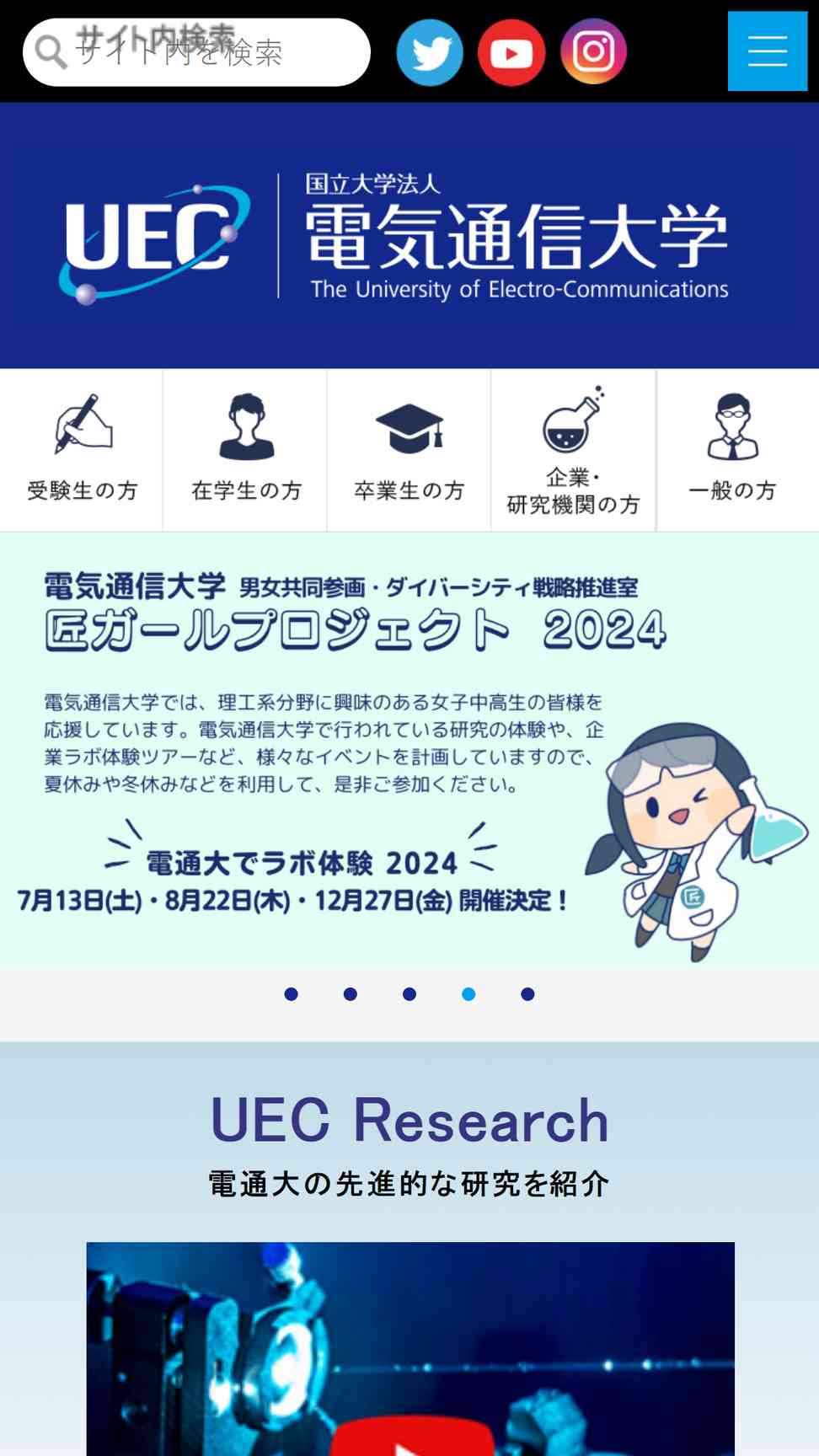This screenshot has height=1456, width=819.
Task: Open the Twitter link
Action: pos(430,52)
